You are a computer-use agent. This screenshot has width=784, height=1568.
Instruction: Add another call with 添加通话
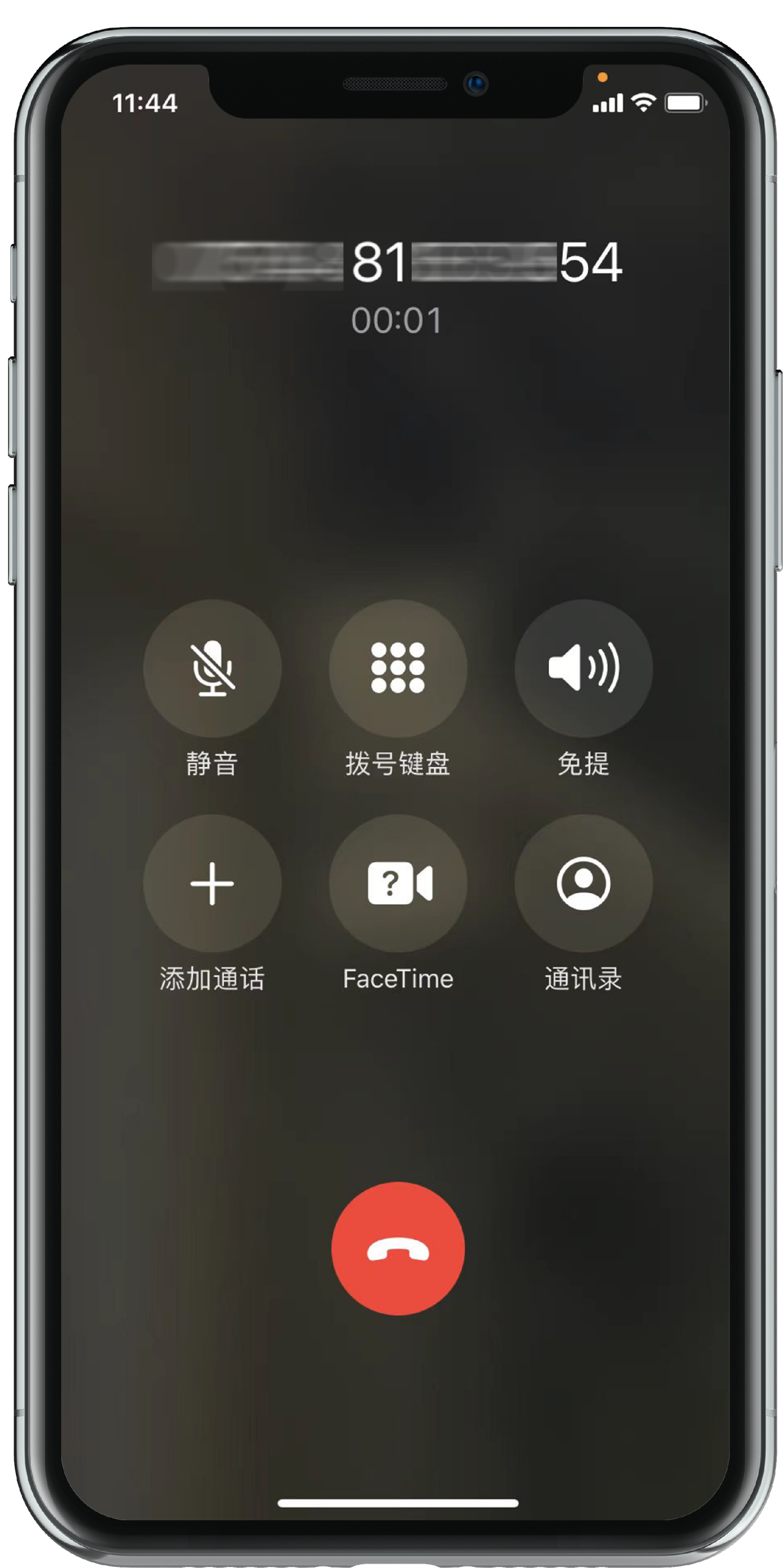coord(212,883)
